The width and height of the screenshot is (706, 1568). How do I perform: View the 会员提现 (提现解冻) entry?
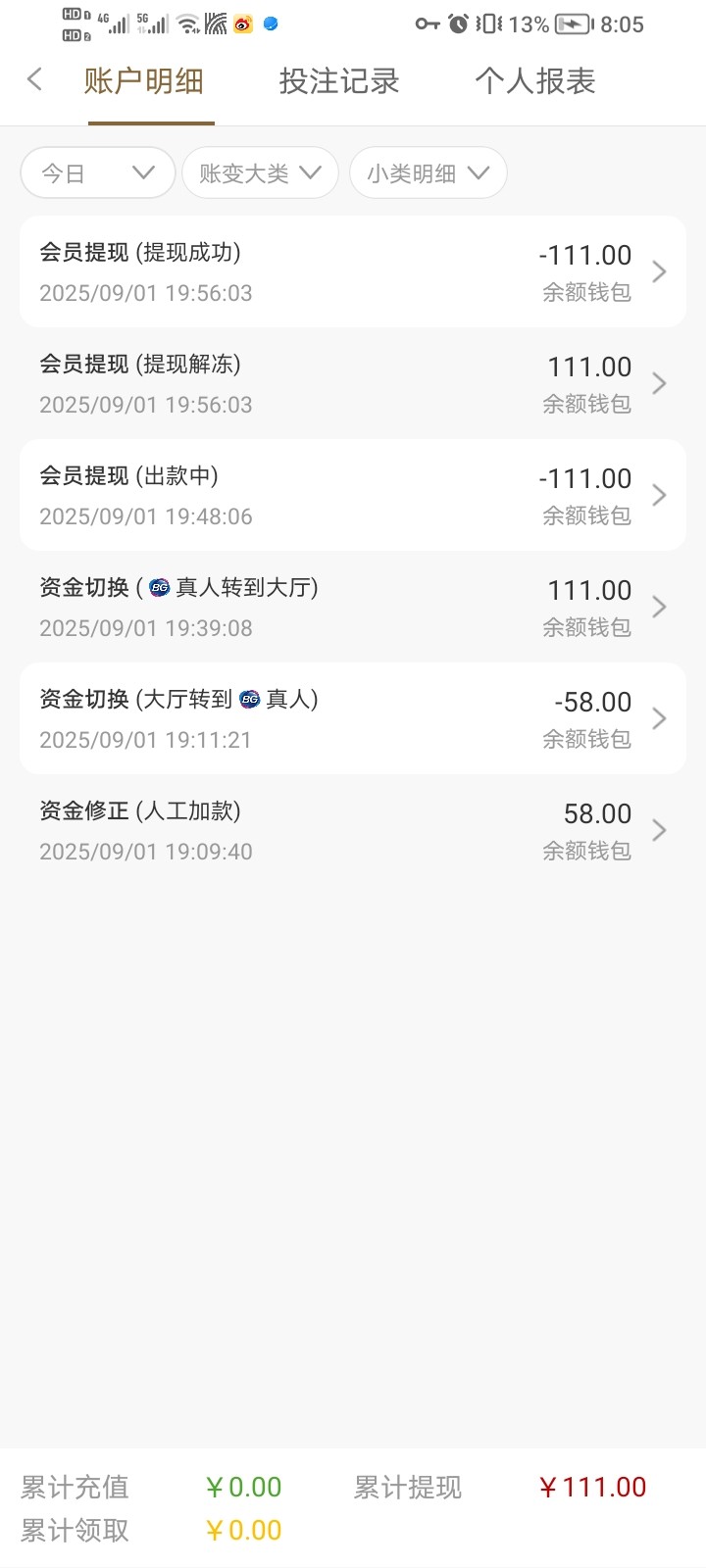point(352,383)
